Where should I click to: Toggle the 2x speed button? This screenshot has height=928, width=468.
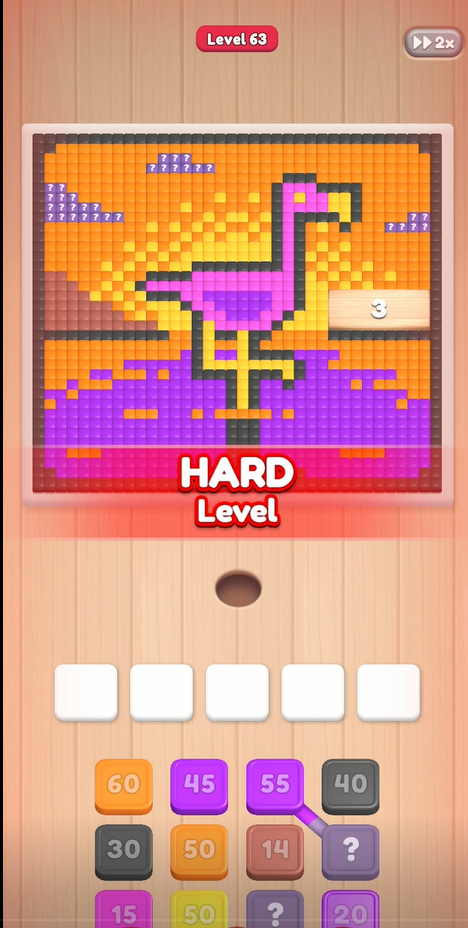434,43
